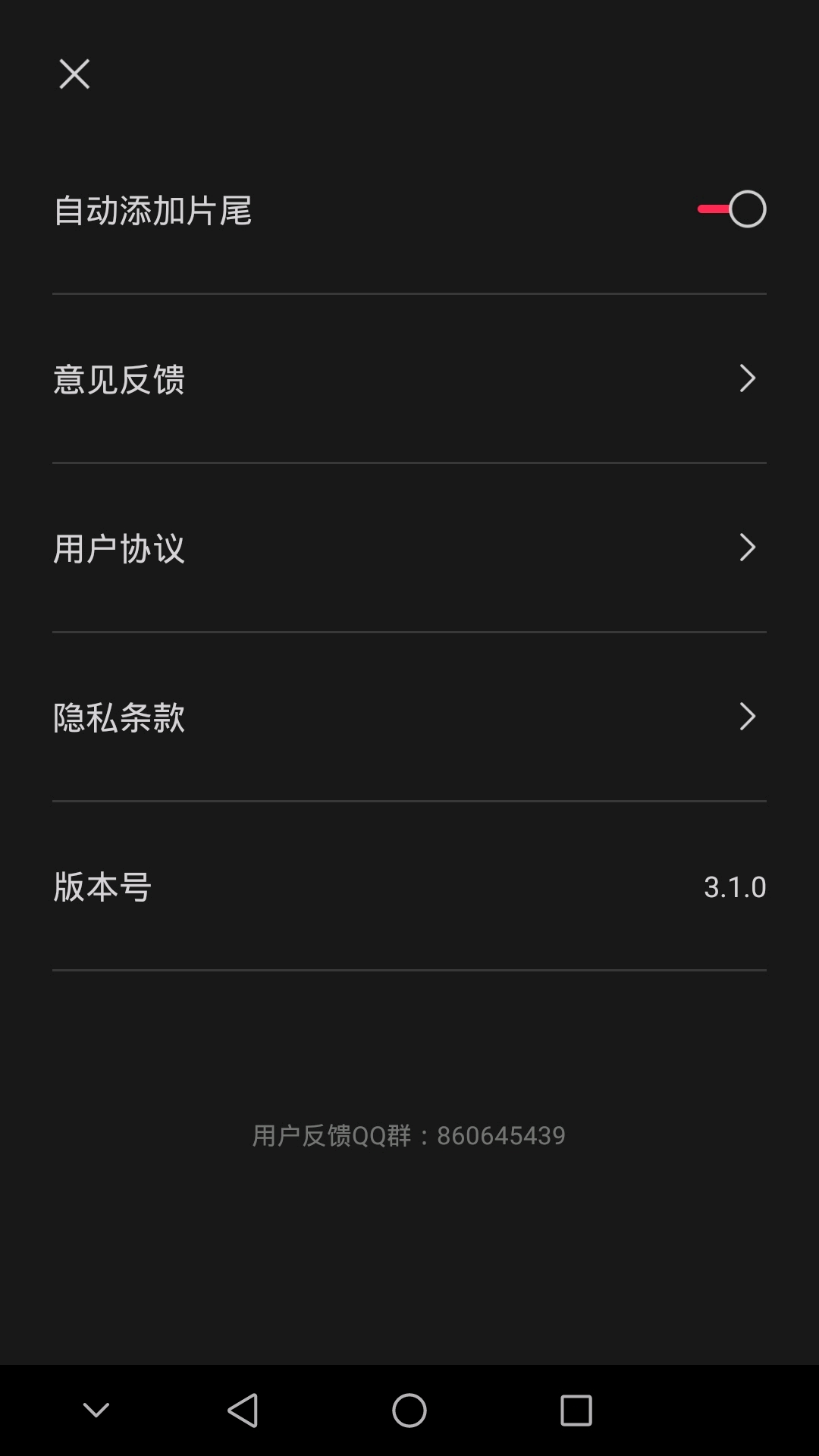View 隐私条款 privacy terms
This screenshot has width=819, height=1456.
pyautogui.click(x=409, y=717)
